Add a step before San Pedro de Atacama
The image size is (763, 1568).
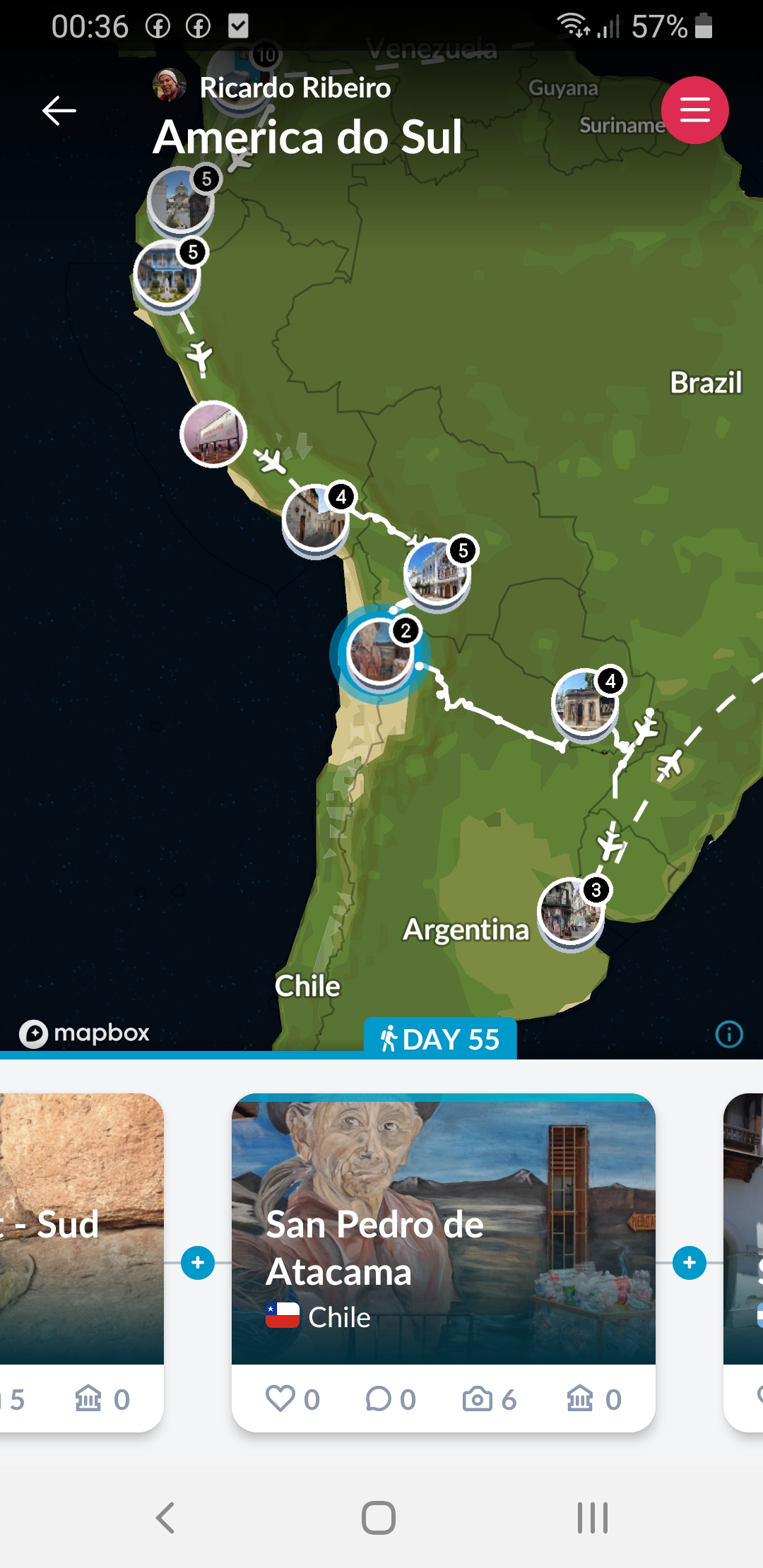coord(198,1263)
